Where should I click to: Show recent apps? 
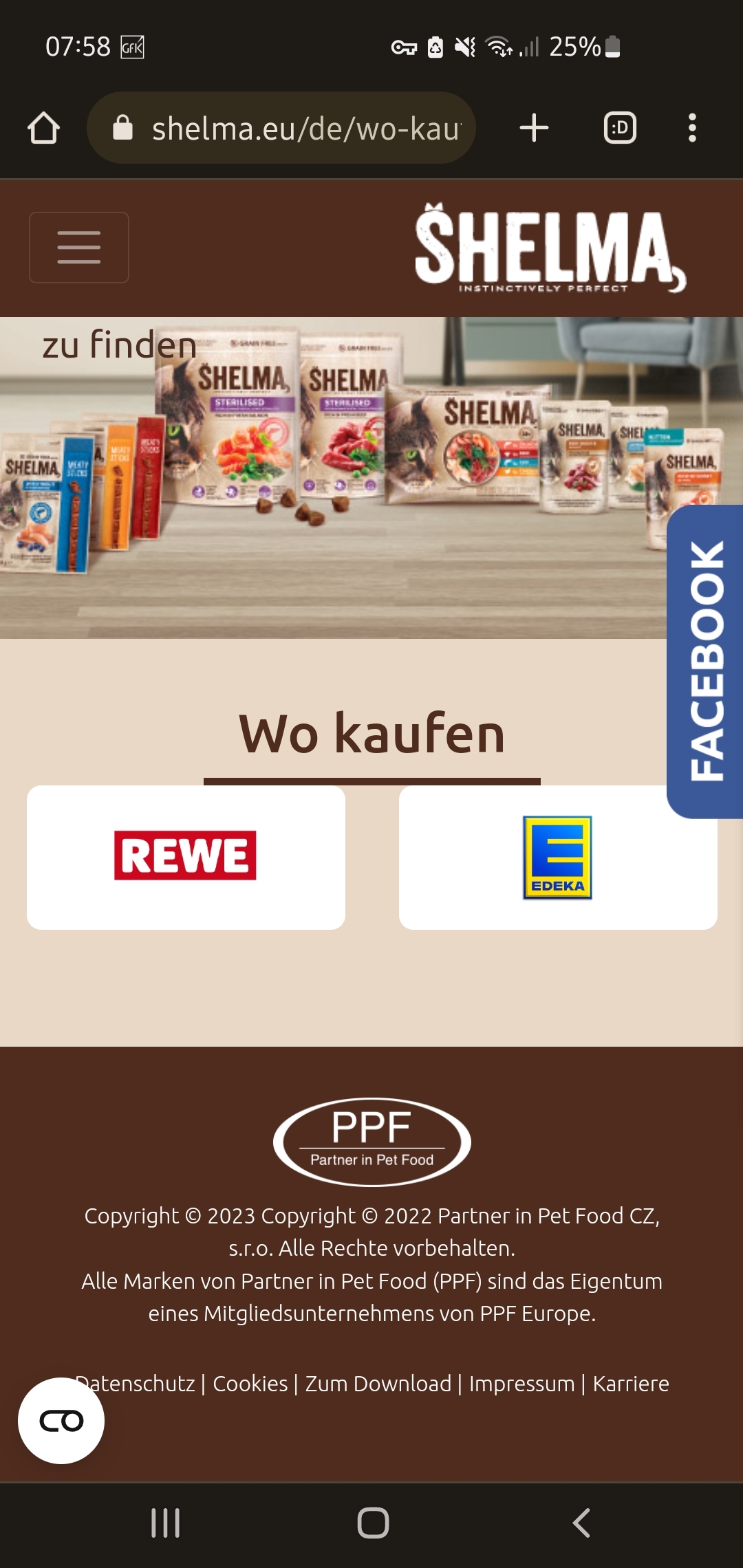165,1523
